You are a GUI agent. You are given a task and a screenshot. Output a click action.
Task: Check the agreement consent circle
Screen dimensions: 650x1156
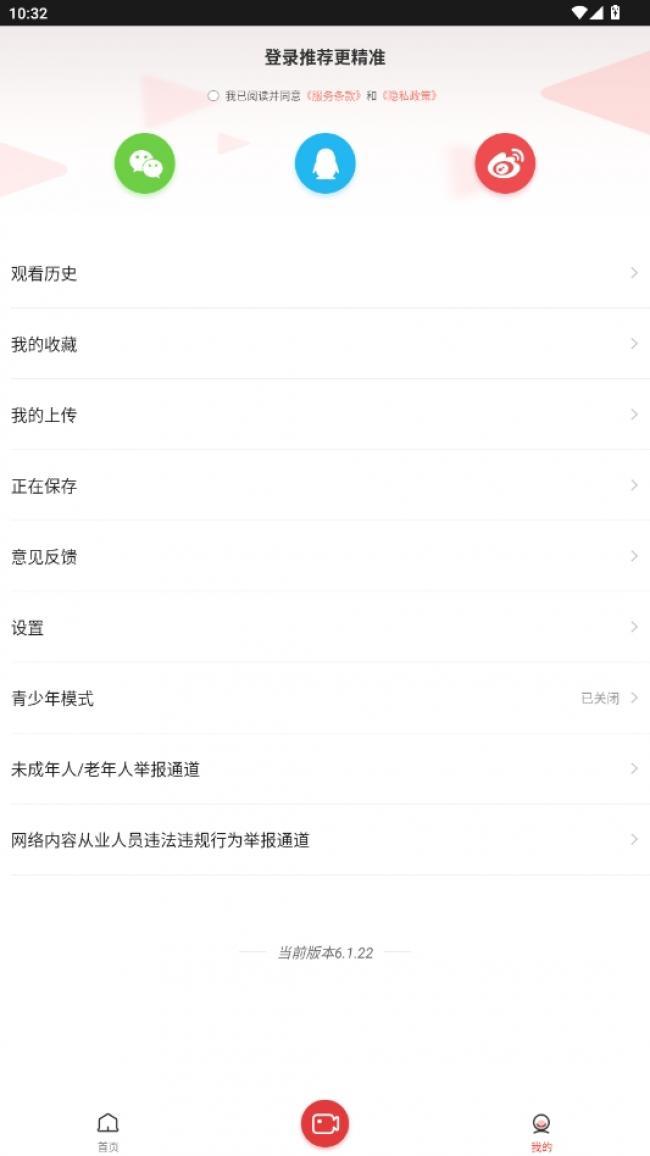point(213,96)
